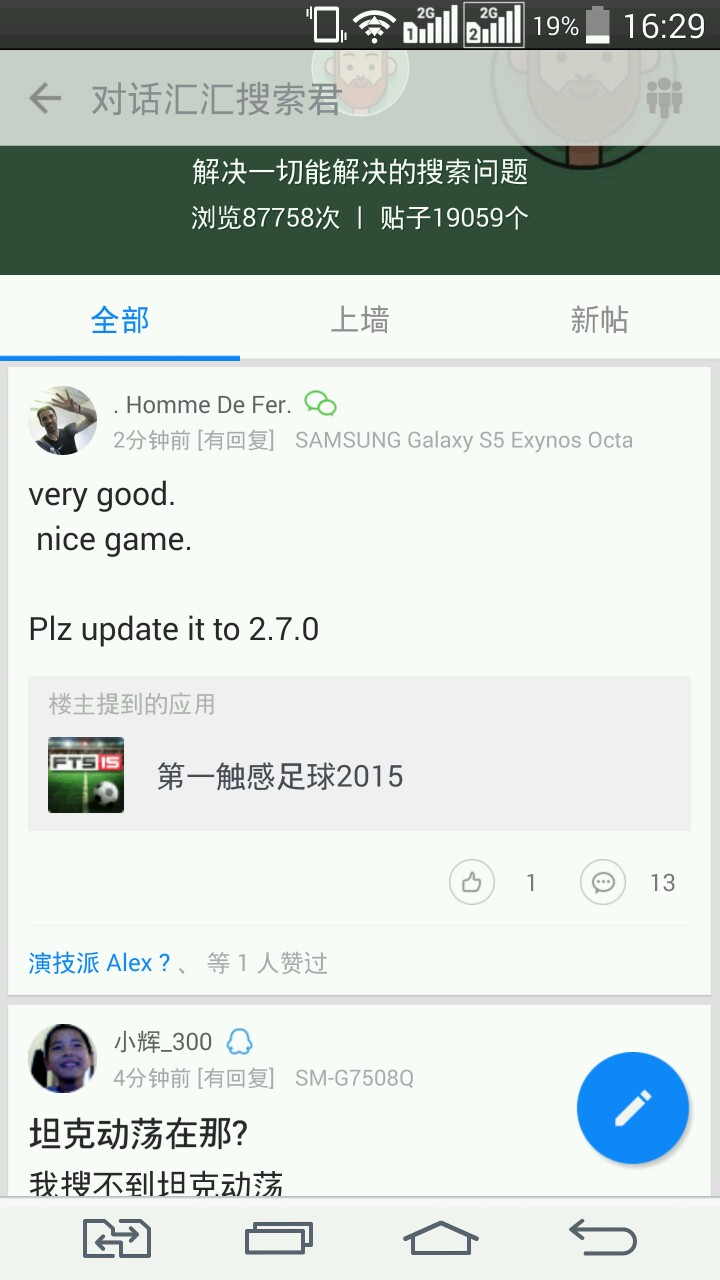Compose a new post with pencil button
720x1280 pixels.
pyautogui.click(x=632, y=1108)
